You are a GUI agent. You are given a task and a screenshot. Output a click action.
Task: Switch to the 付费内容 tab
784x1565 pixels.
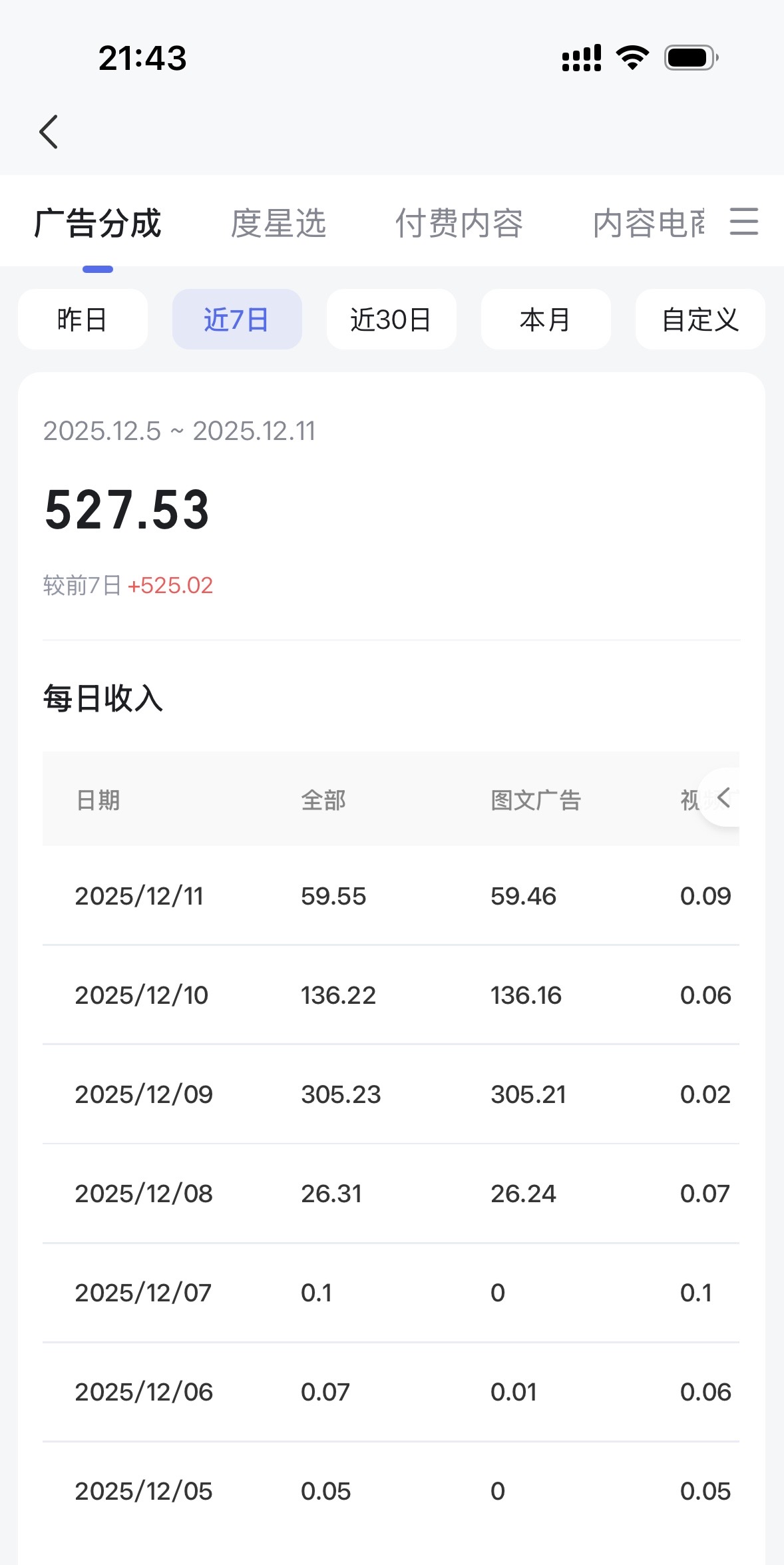tap(459, 223)
